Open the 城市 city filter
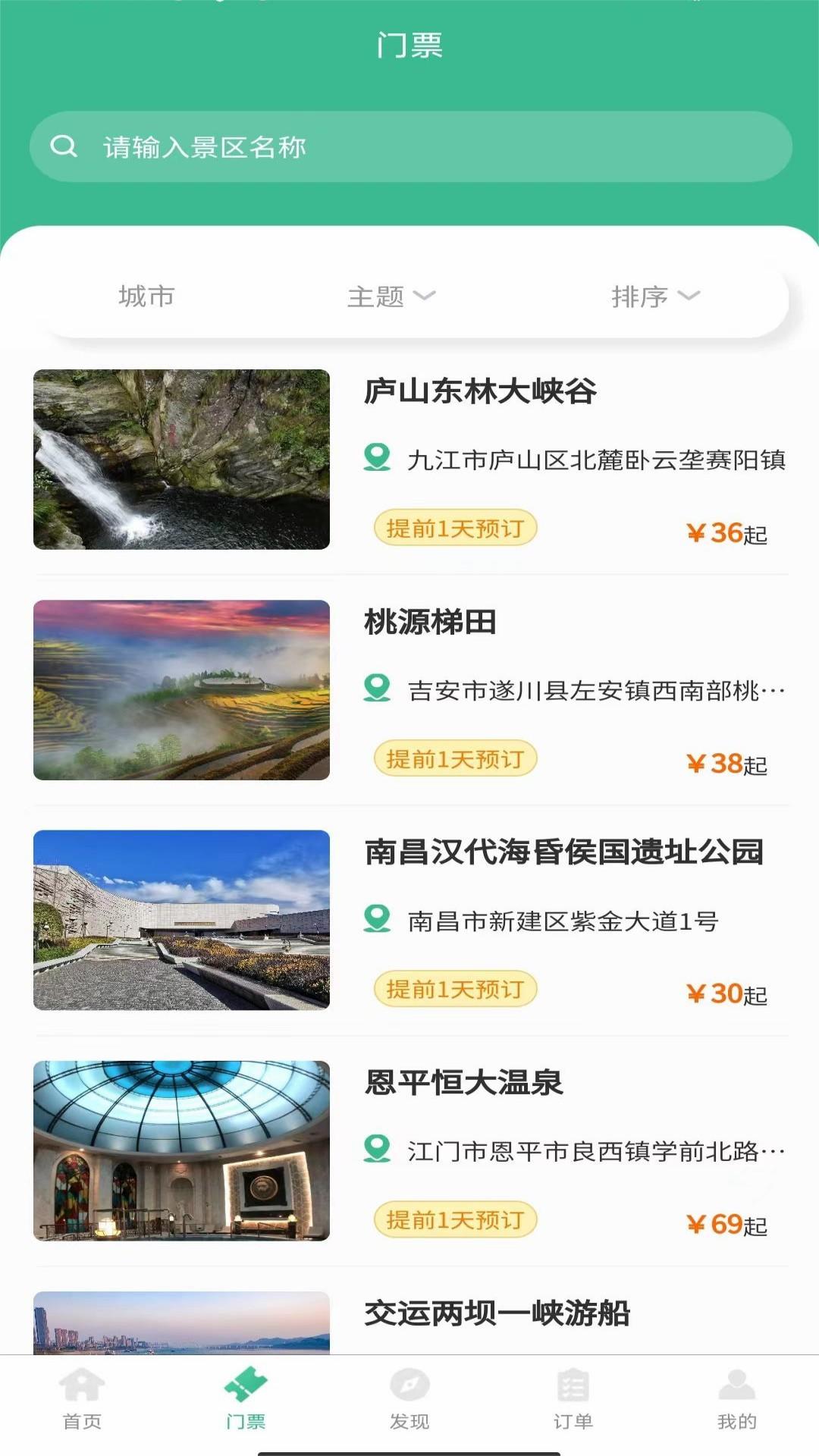This screenshot has height=1456, width=819. 146,297
